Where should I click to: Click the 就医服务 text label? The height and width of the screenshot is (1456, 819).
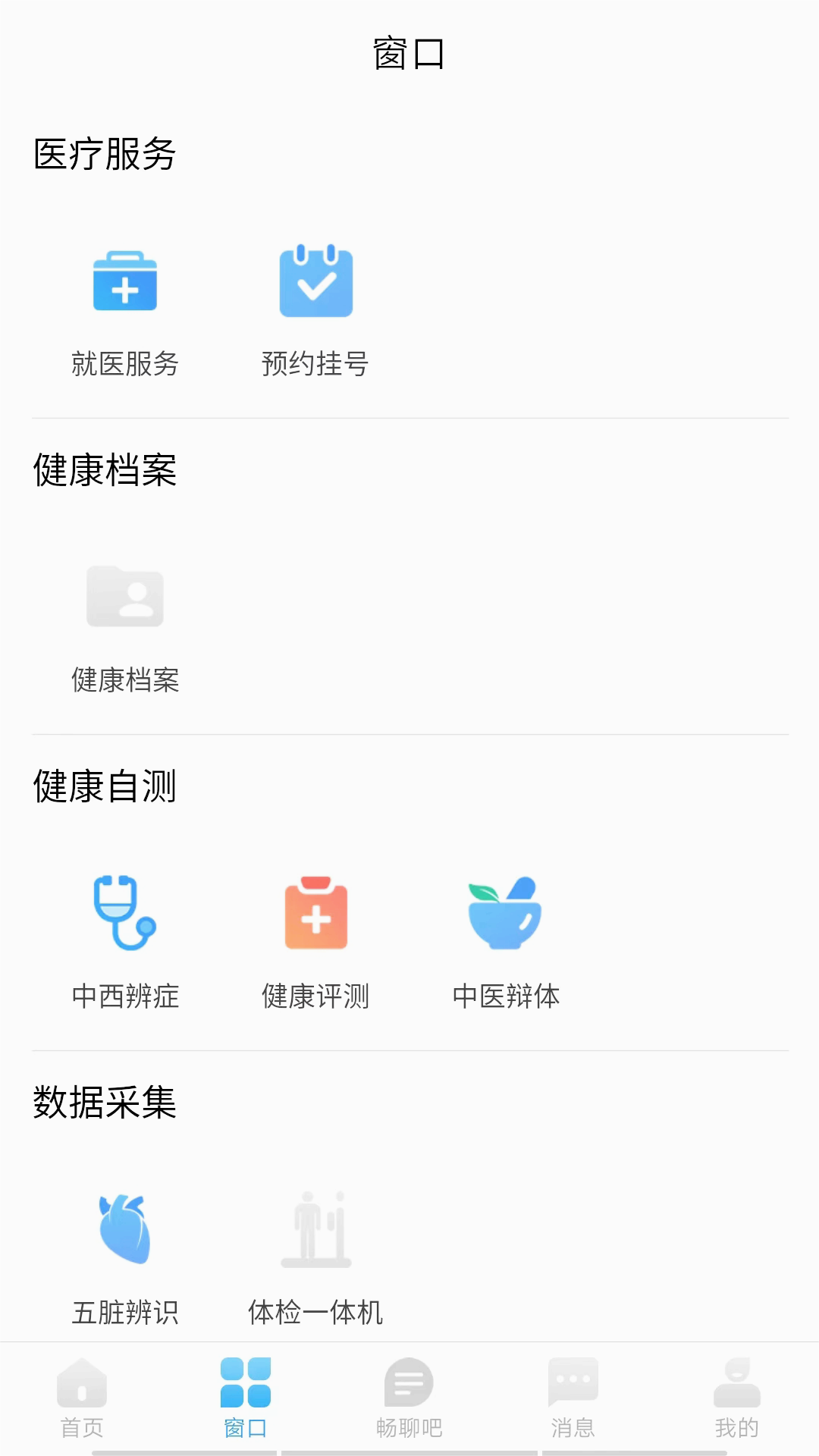(124, 365)
